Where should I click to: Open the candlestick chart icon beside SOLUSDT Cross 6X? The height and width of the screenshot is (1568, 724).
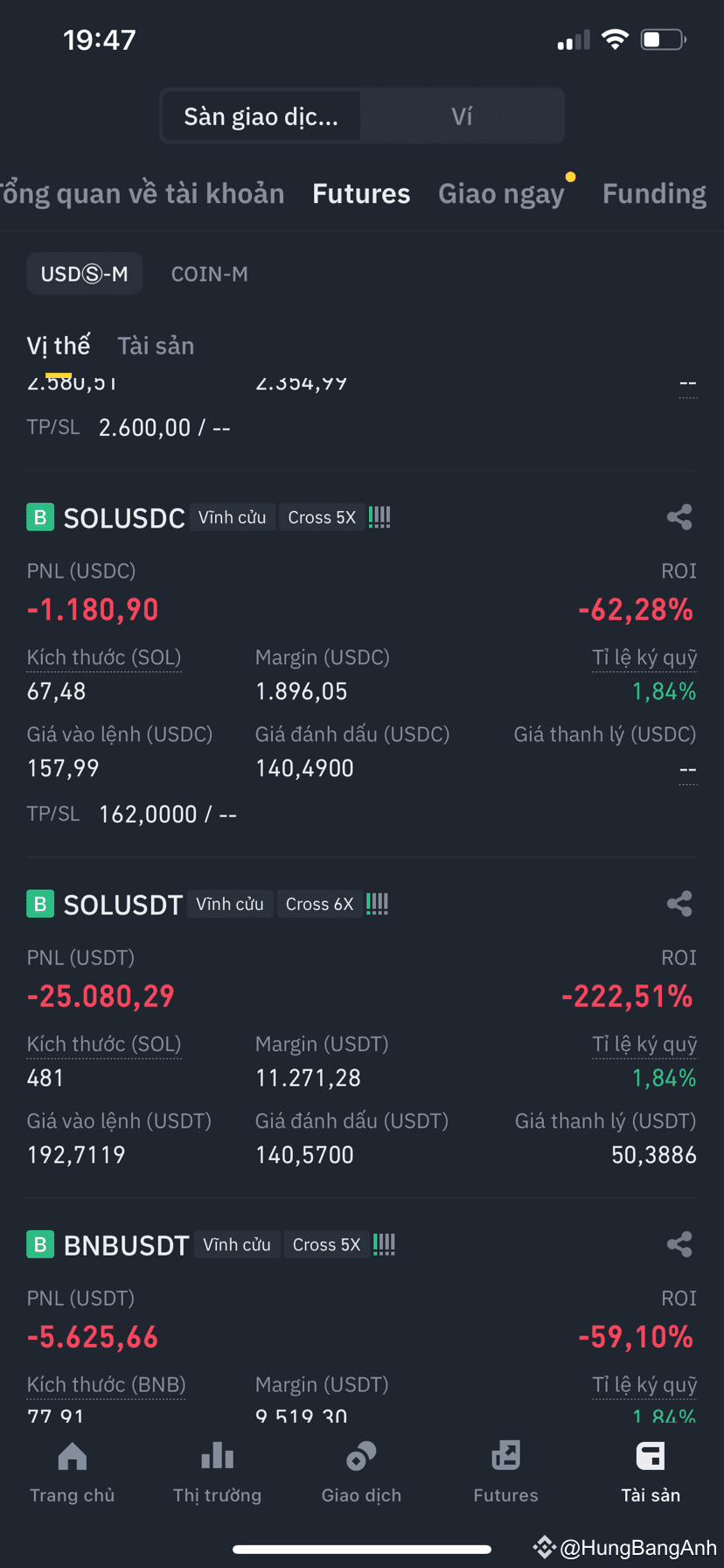pos(377,903)
